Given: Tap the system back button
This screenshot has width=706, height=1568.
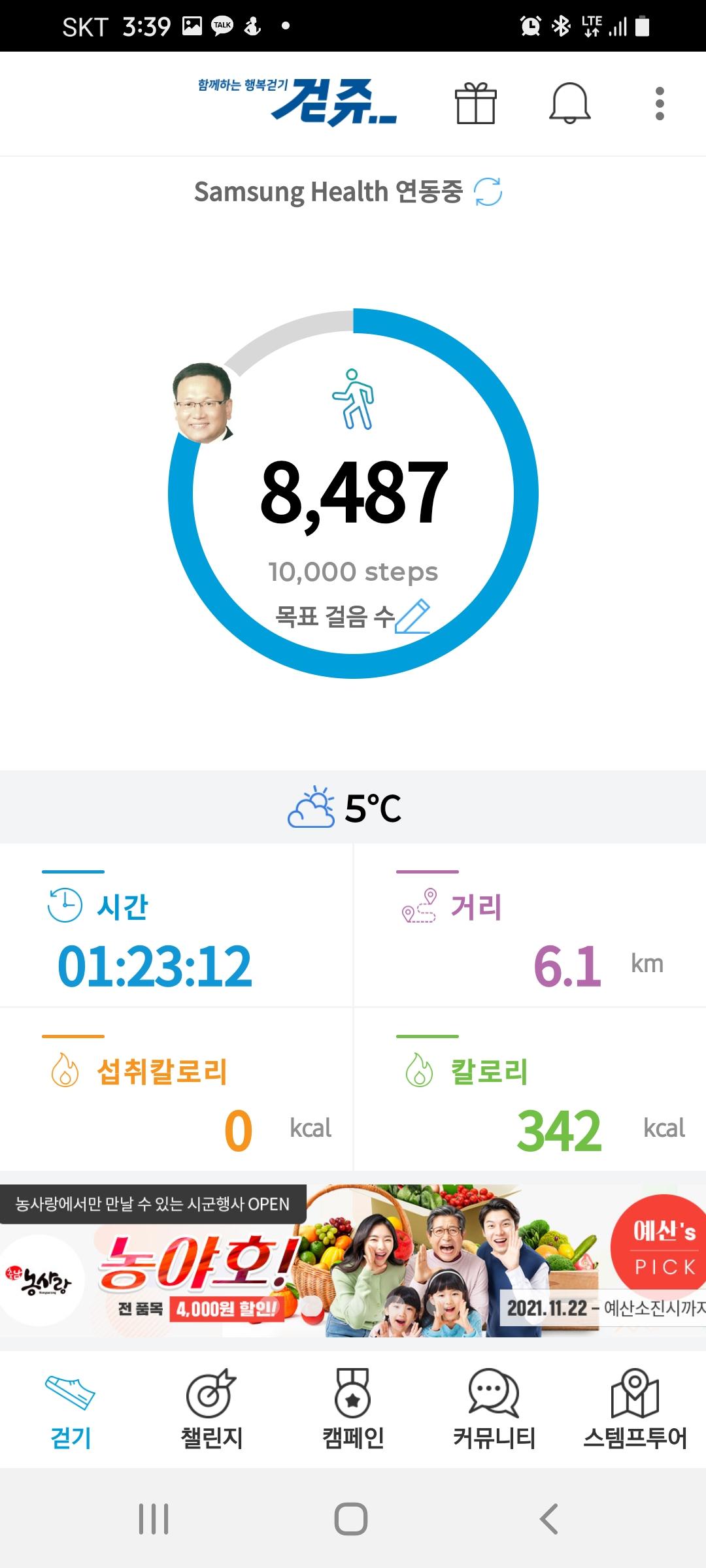Looking at the screenshot, I should tap(549, 1518).
